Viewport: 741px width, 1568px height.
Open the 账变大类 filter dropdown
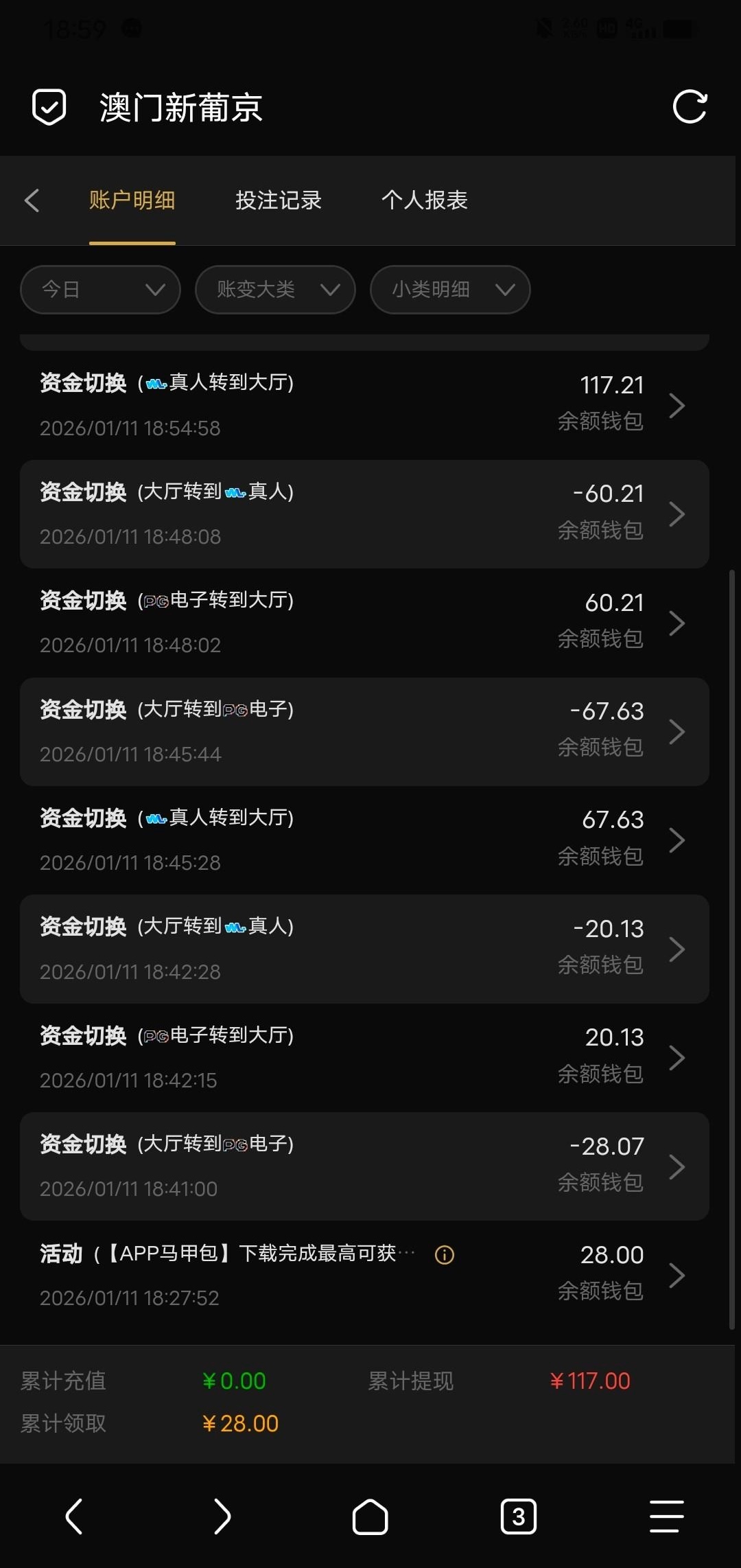(275, 290)
